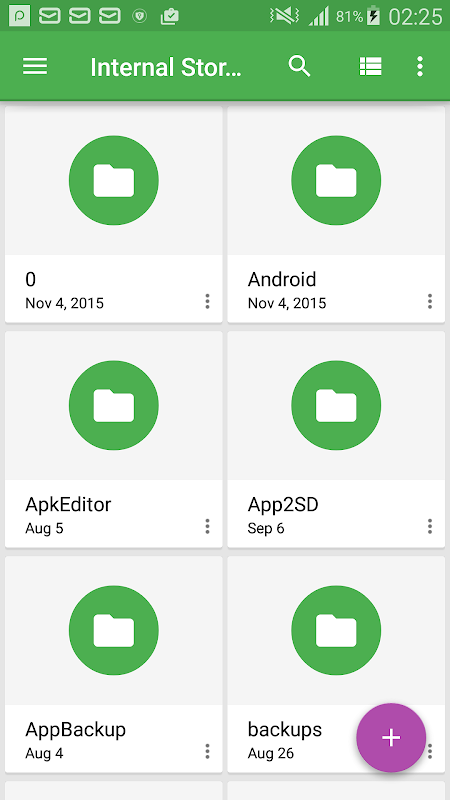This screenshot has width=450, height=800.
Task: Search files in Internal Storage
Action: pos(299,67)
